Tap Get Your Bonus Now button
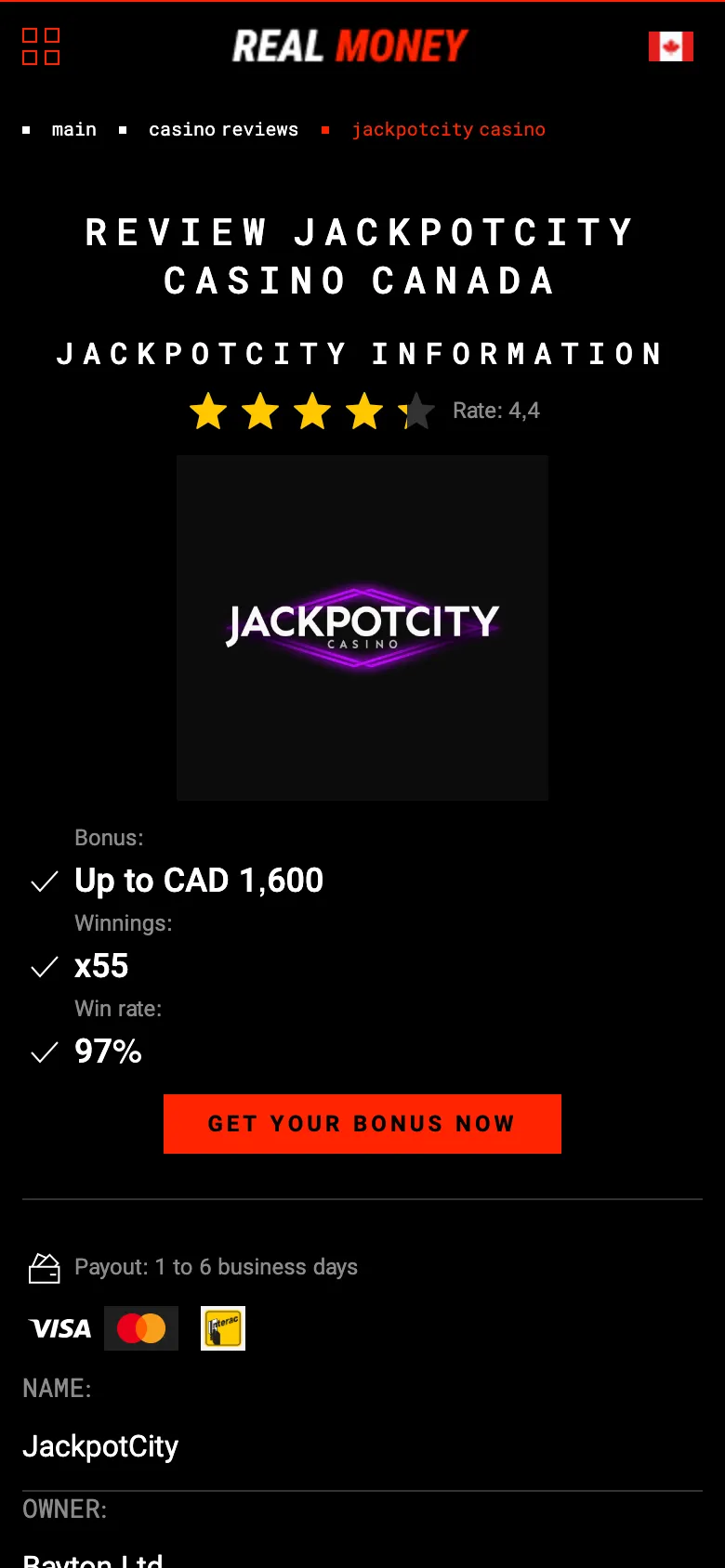The height and width of the screenshot is (1568, 725). pyautogui.click(x=362, y=1123)
